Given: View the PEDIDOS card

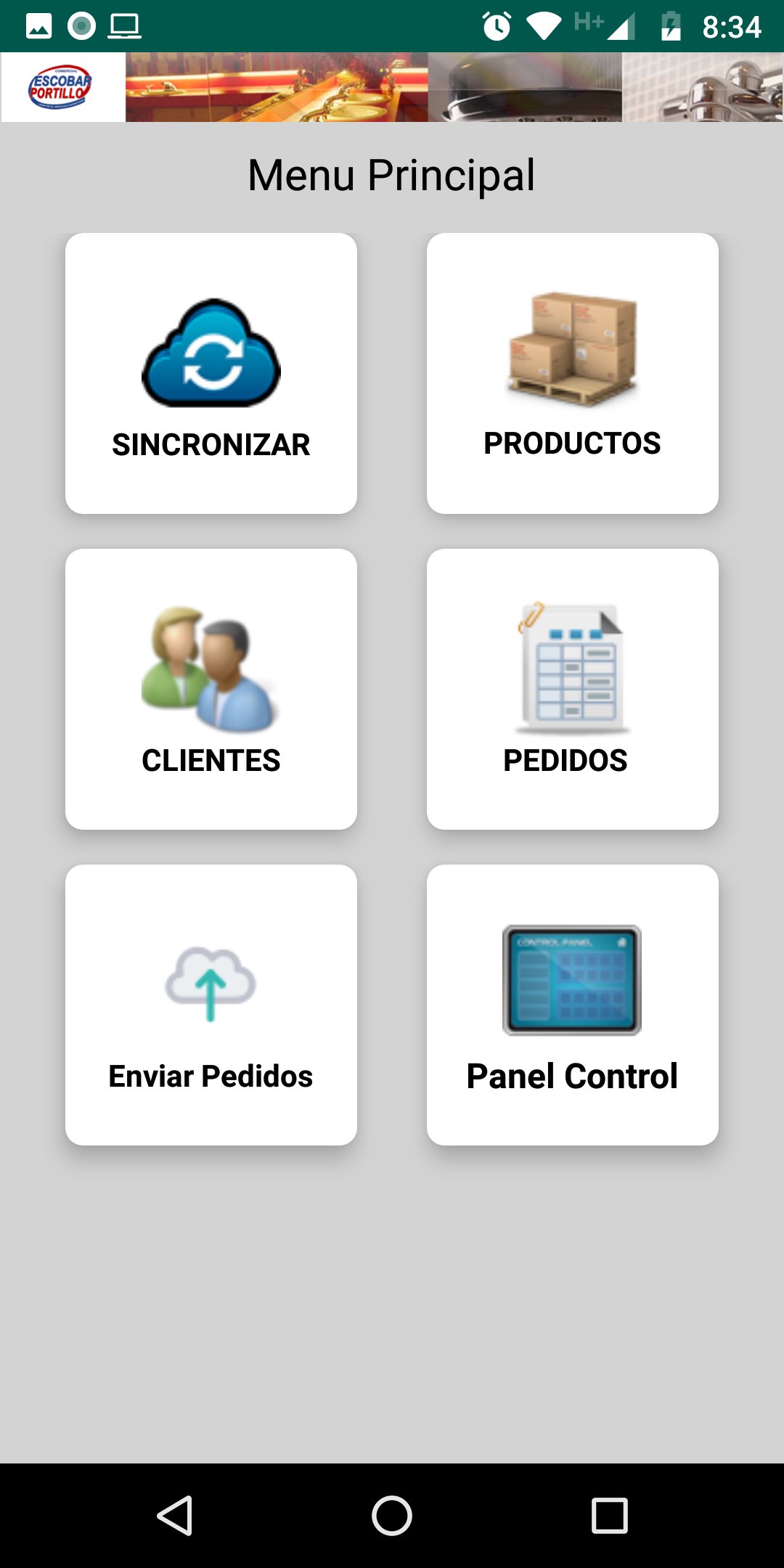Looking at the screenshot, I should pyautogui.click(x=572, y=689).
